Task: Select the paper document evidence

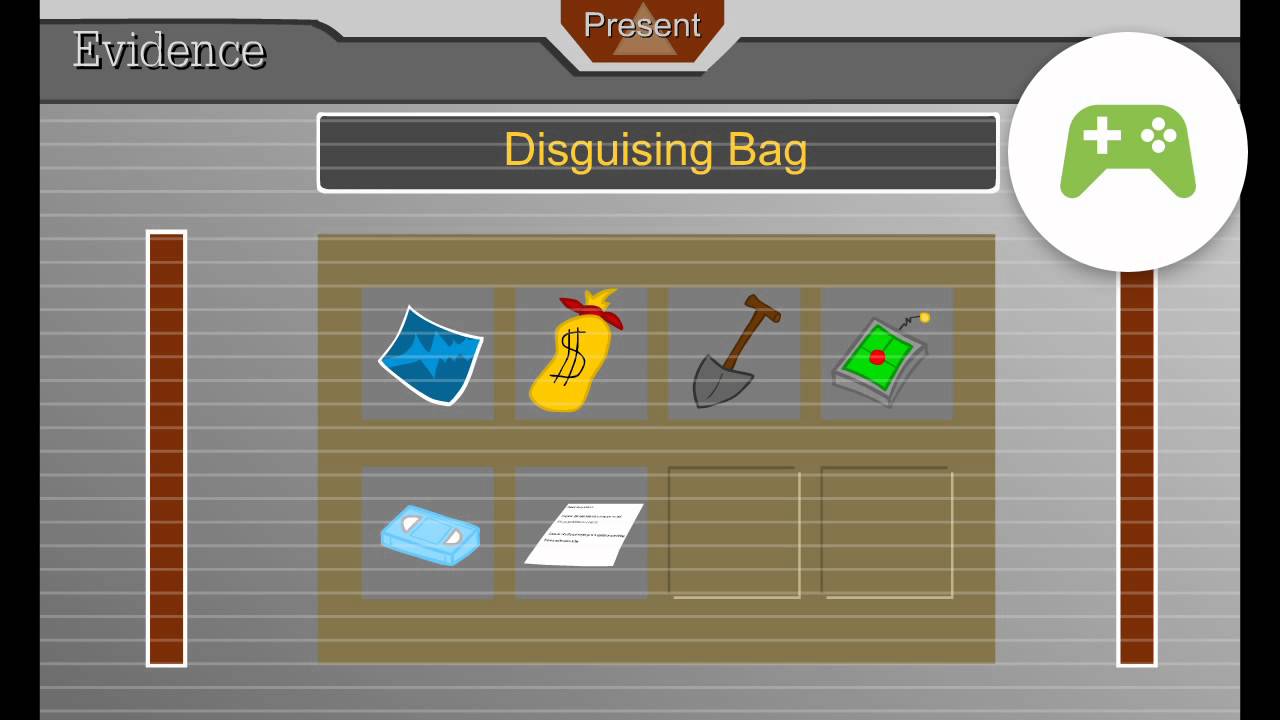Action: [582, 533]
